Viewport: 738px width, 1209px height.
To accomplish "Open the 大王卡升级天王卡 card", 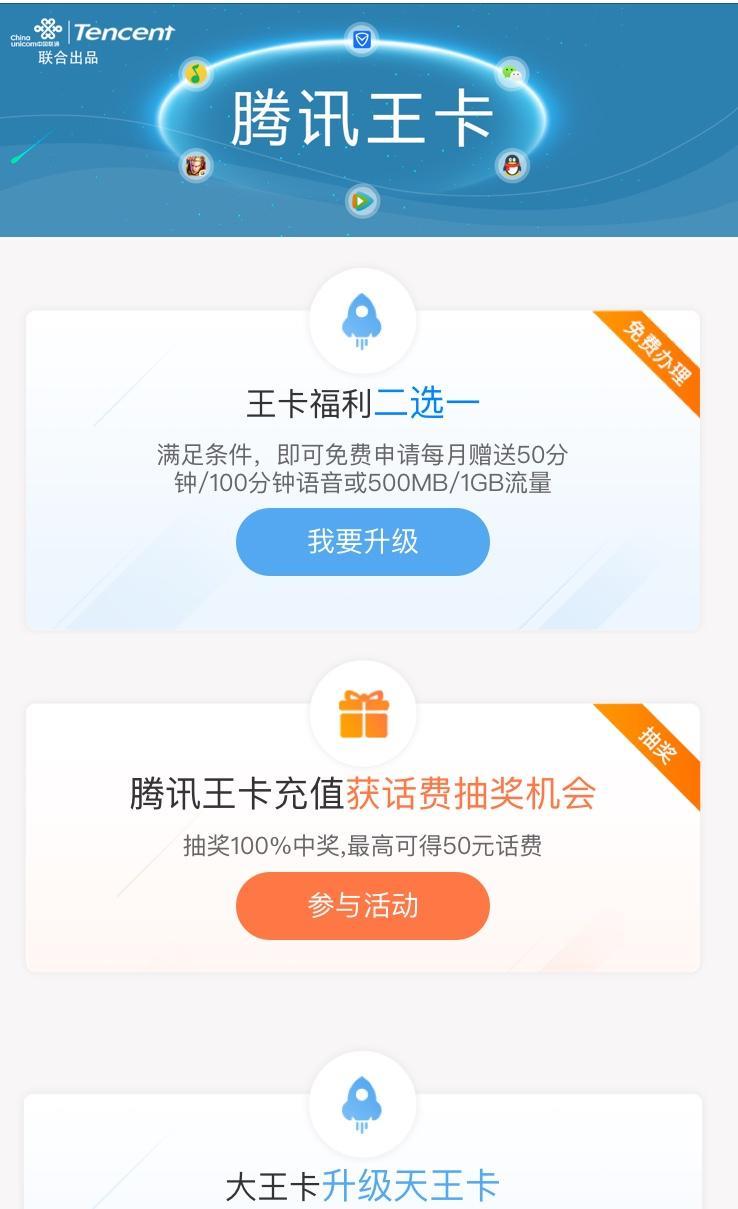I will coord(362,1186).
